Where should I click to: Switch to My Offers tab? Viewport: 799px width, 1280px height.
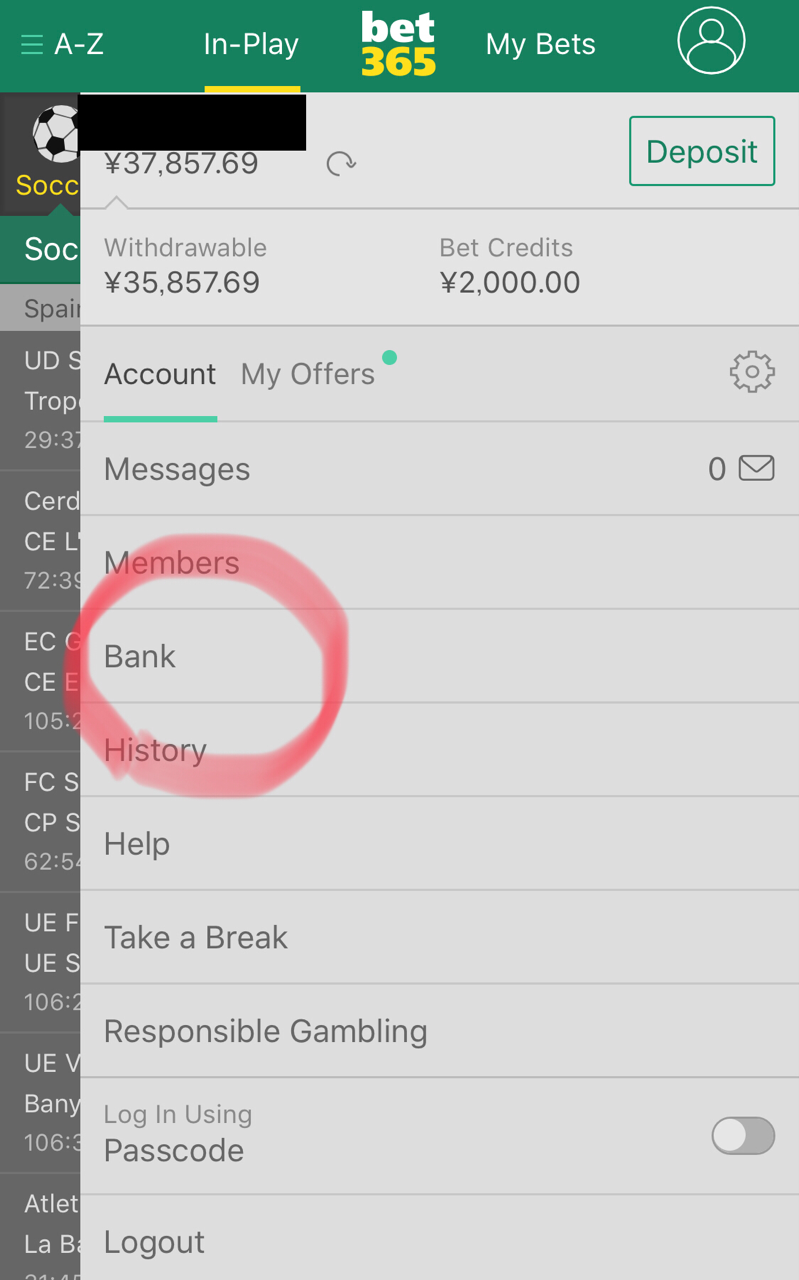pos(308,374)
